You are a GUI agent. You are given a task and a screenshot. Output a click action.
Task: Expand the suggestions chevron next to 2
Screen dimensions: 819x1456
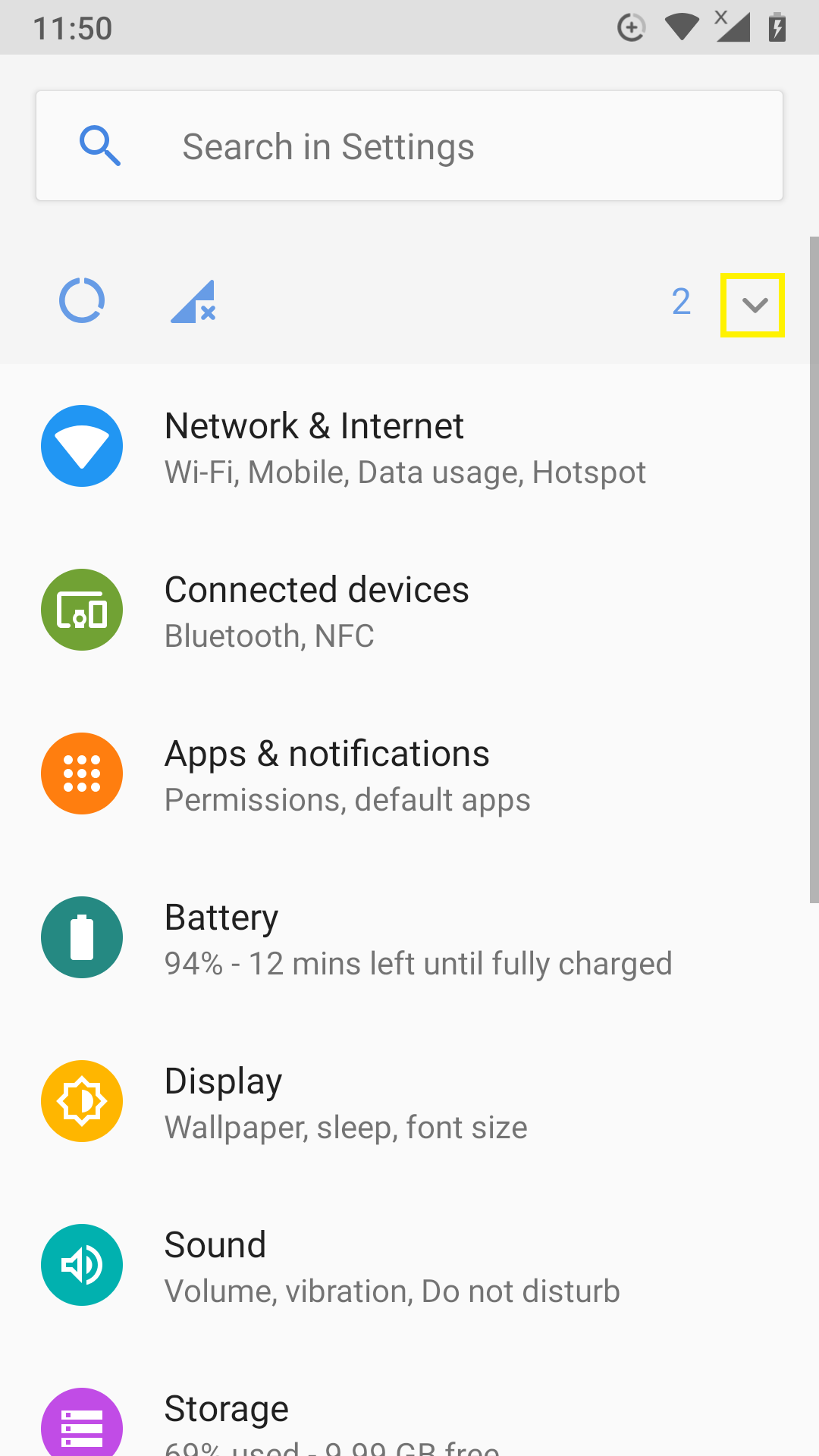(x=753, y=305)
